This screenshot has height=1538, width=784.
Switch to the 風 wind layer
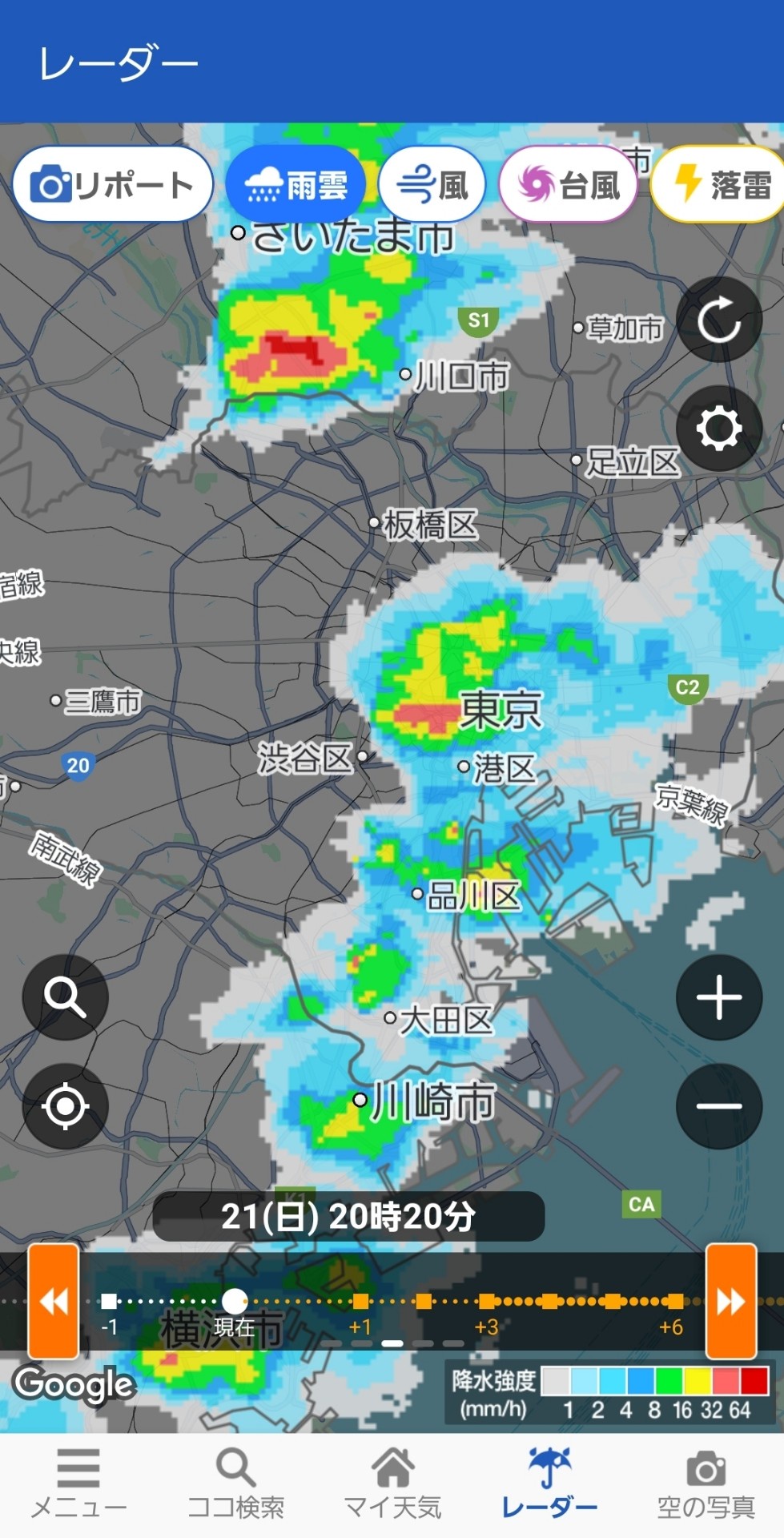[432, 185]
